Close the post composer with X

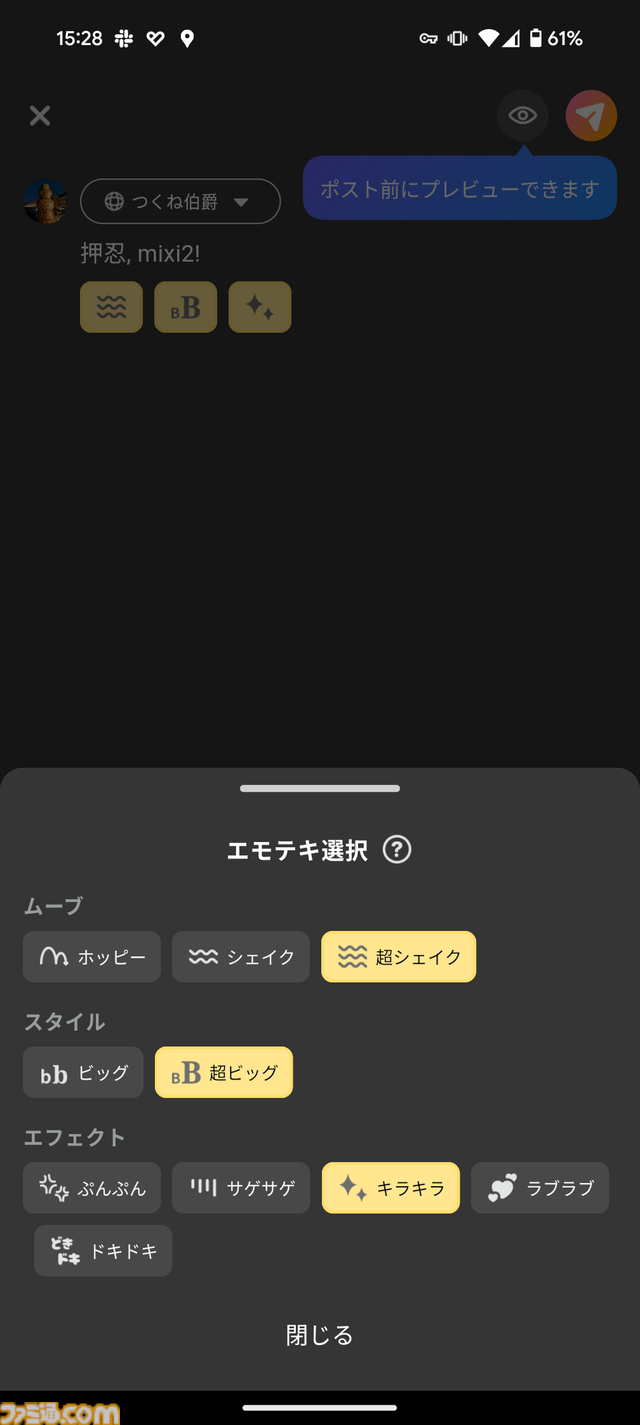40,116
